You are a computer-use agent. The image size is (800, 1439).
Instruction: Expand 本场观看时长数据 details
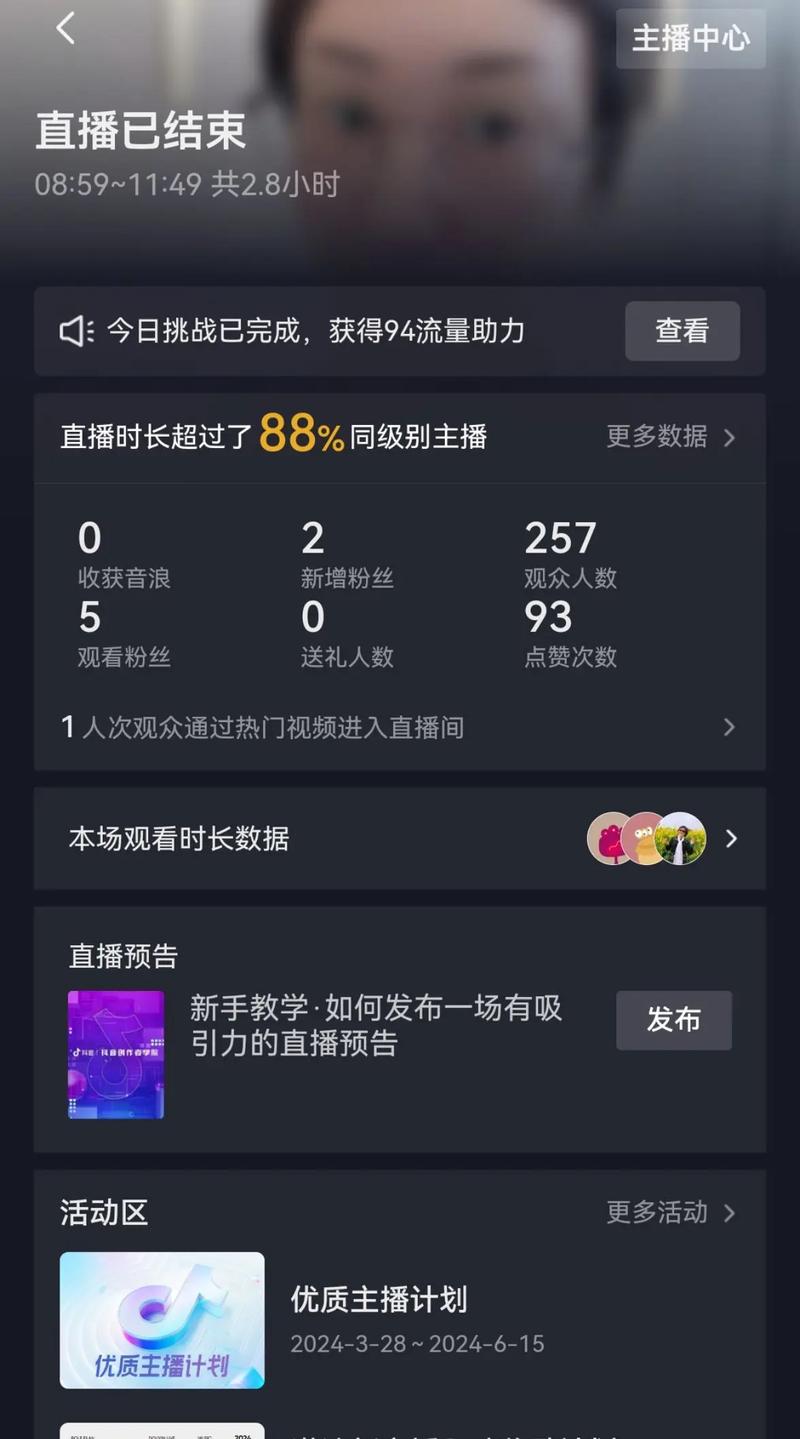(x=731, y=839)
